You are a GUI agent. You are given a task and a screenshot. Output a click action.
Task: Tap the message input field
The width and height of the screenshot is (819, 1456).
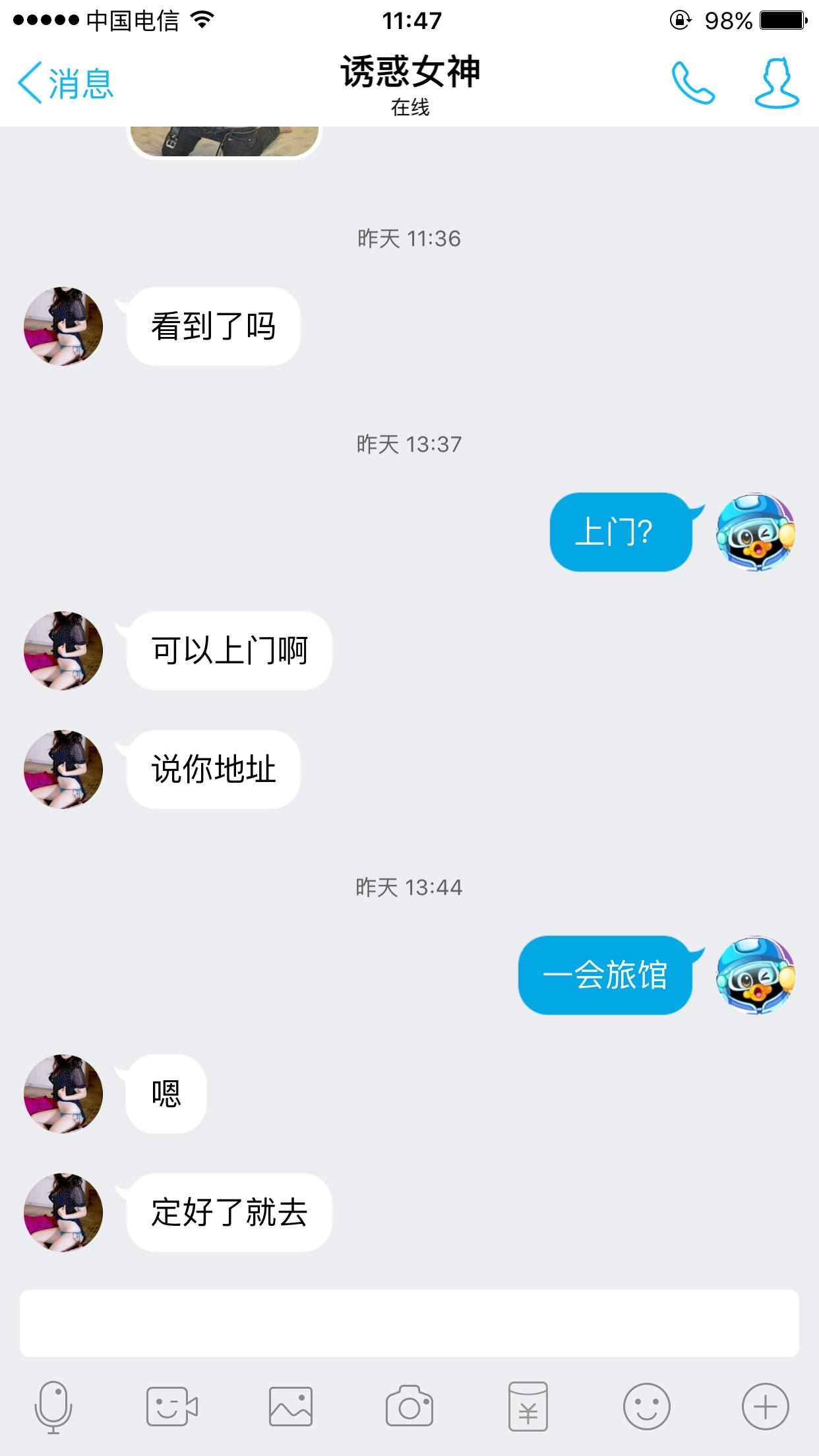409,1323
